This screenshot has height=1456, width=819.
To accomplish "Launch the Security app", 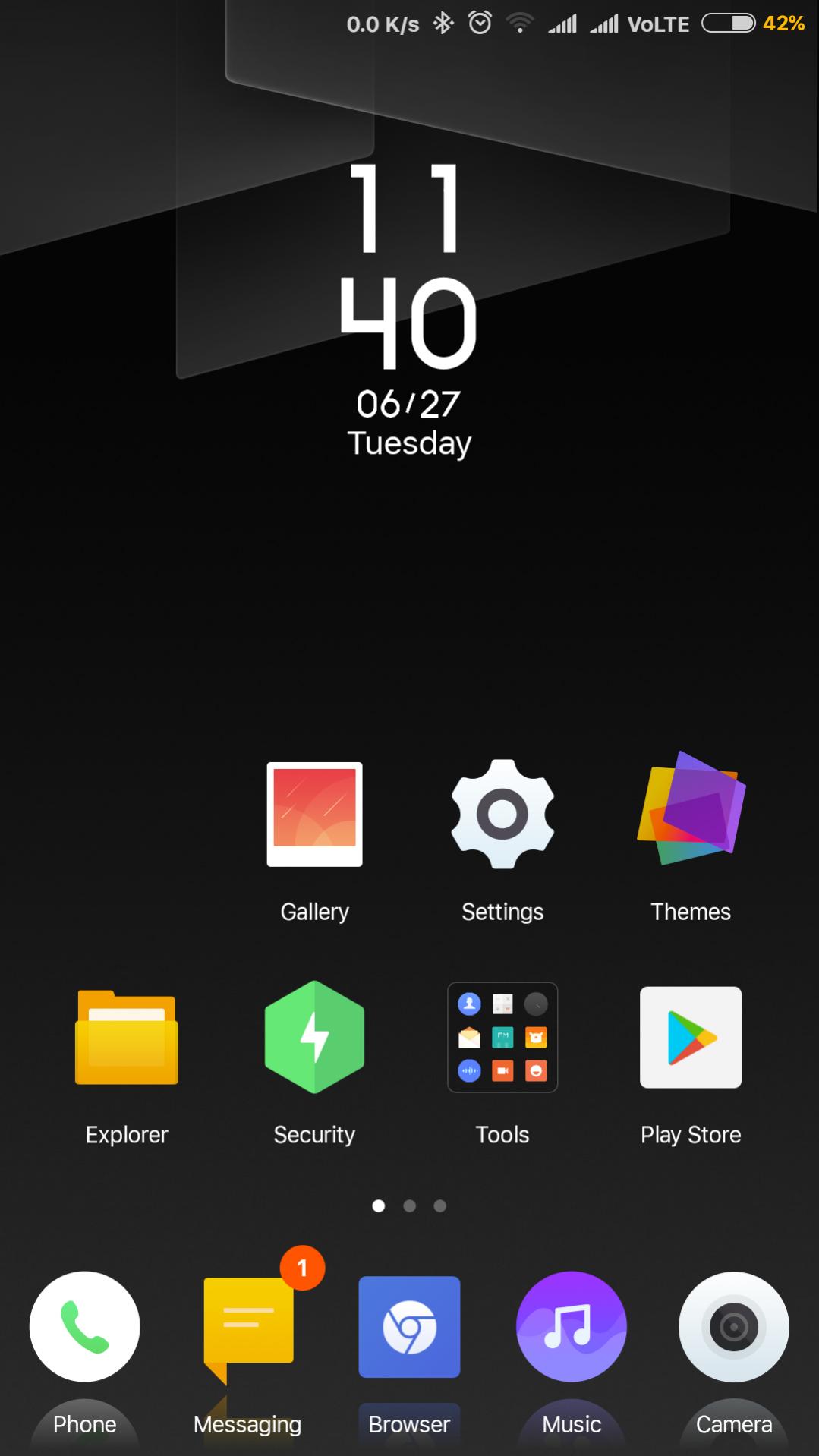I will point(314,1038).
